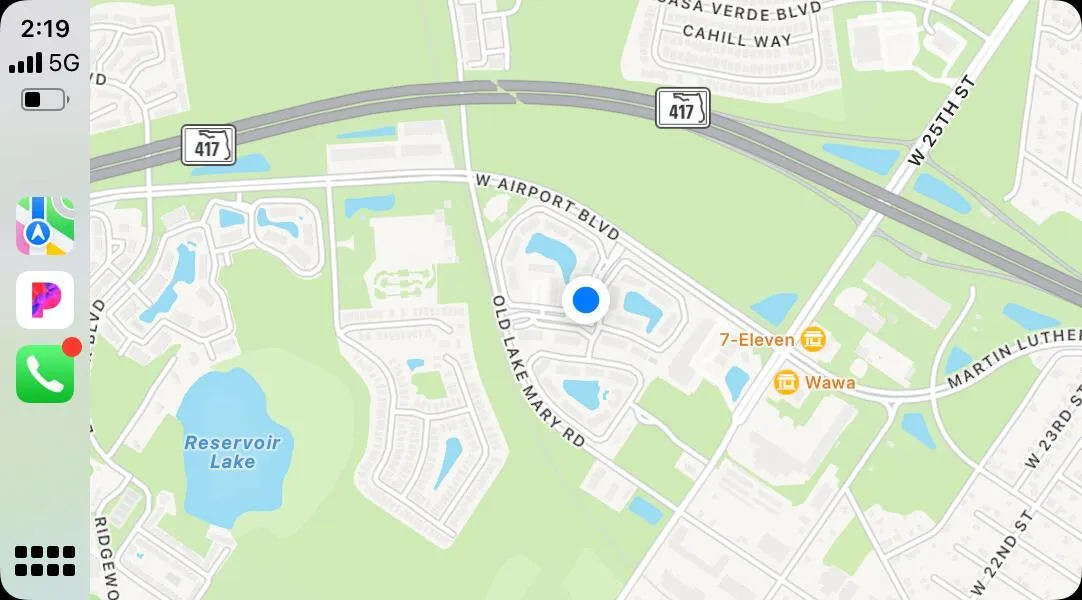The image size is (1082, 600).
Task: Select the 7-Eleven map marker
Action: 815,339
